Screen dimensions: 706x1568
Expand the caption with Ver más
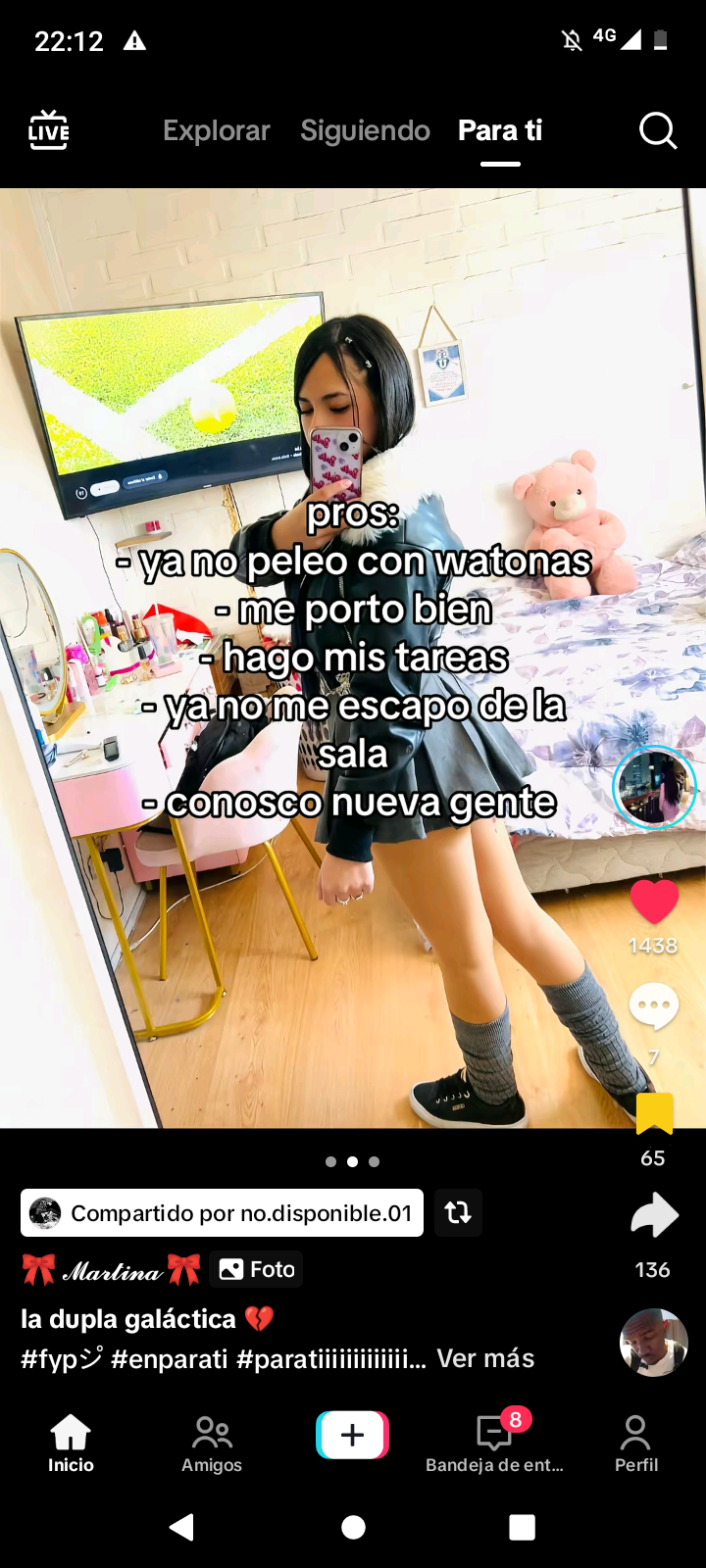coord(485,1358)
